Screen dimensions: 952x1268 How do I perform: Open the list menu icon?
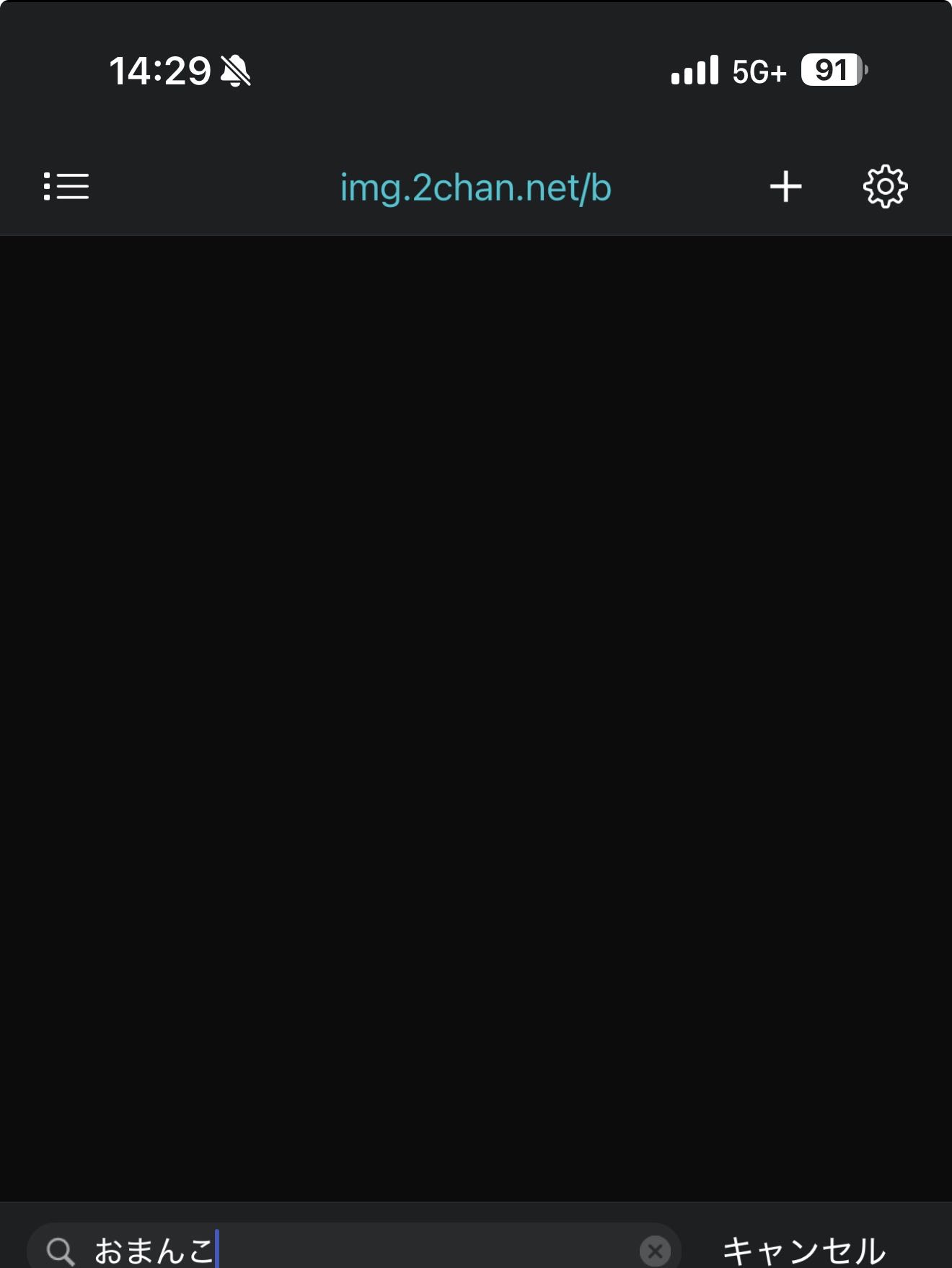click(66, 187)
